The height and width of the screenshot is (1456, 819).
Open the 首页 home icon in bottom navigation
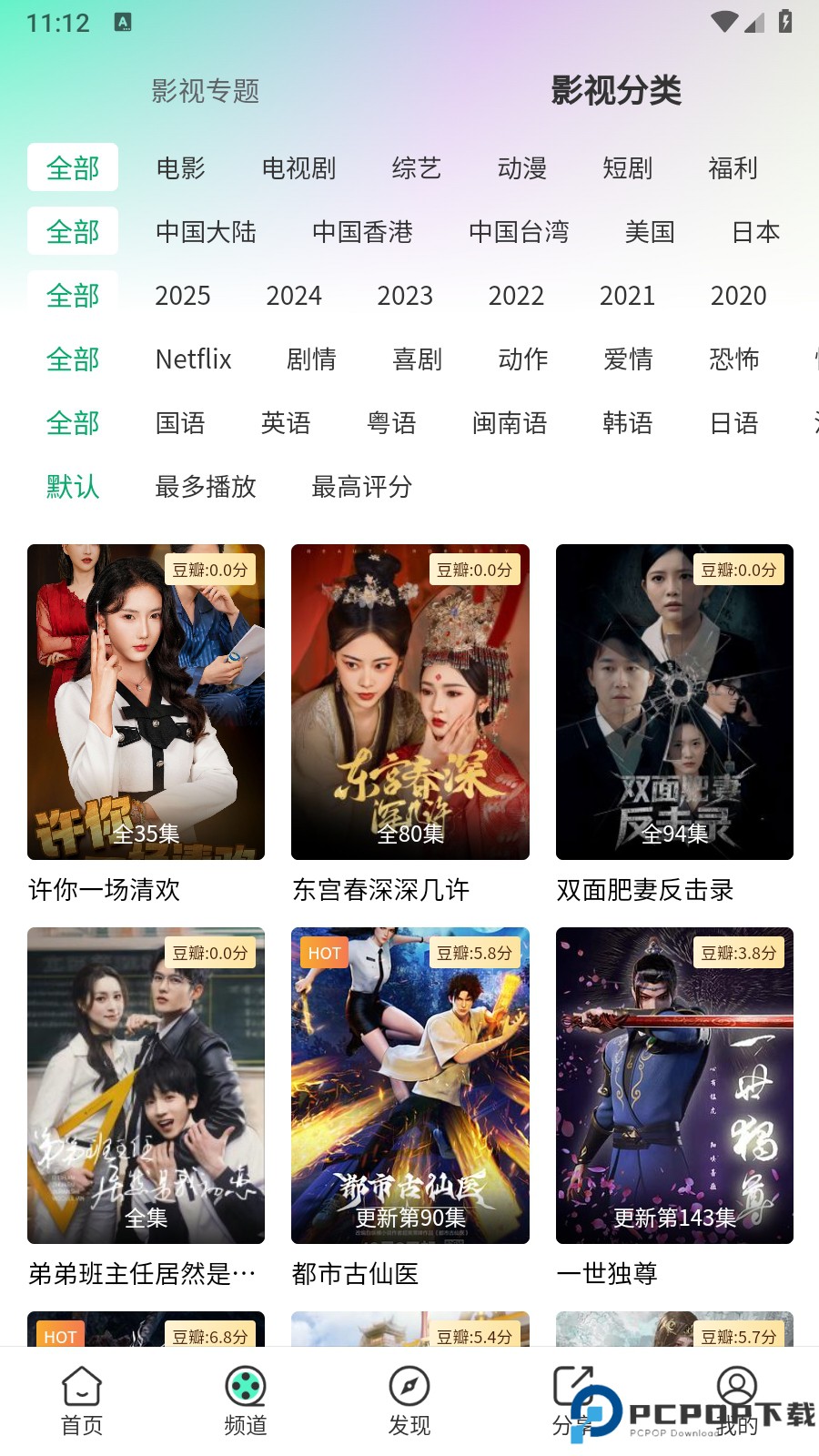pyautogui.click(x=83, y=1401)
